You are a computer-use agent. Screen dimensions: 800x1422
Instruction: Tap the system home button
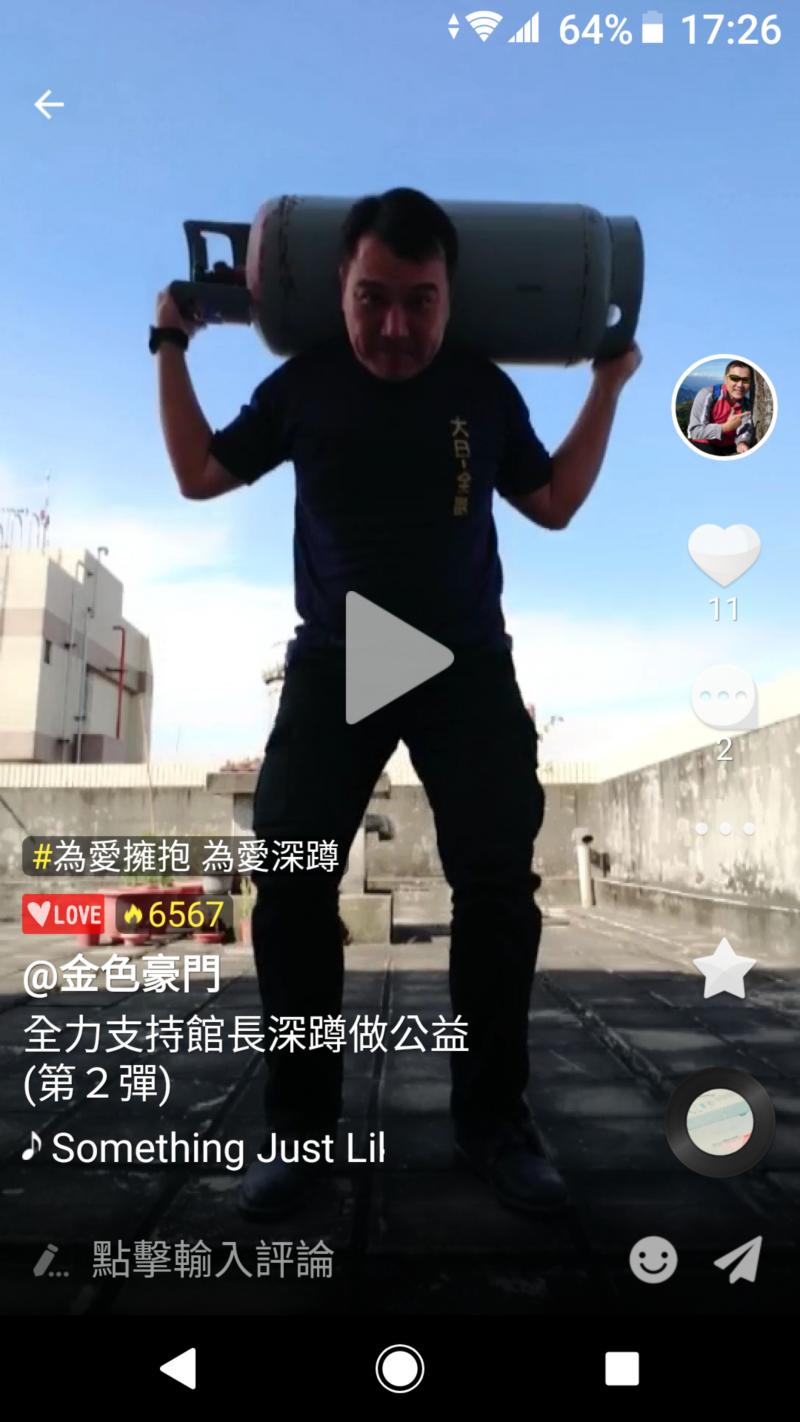(x=400, y=1368)
